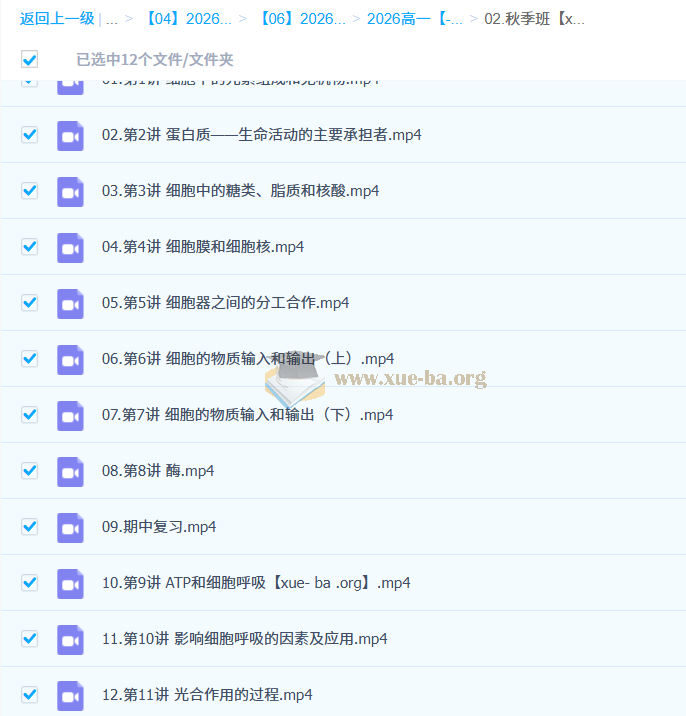The width and height of the screenshot is (686, 716).
Task: Open 04.第4讲 细胞膜和细胞核.mp4
Action: click(x=203, y=247)
